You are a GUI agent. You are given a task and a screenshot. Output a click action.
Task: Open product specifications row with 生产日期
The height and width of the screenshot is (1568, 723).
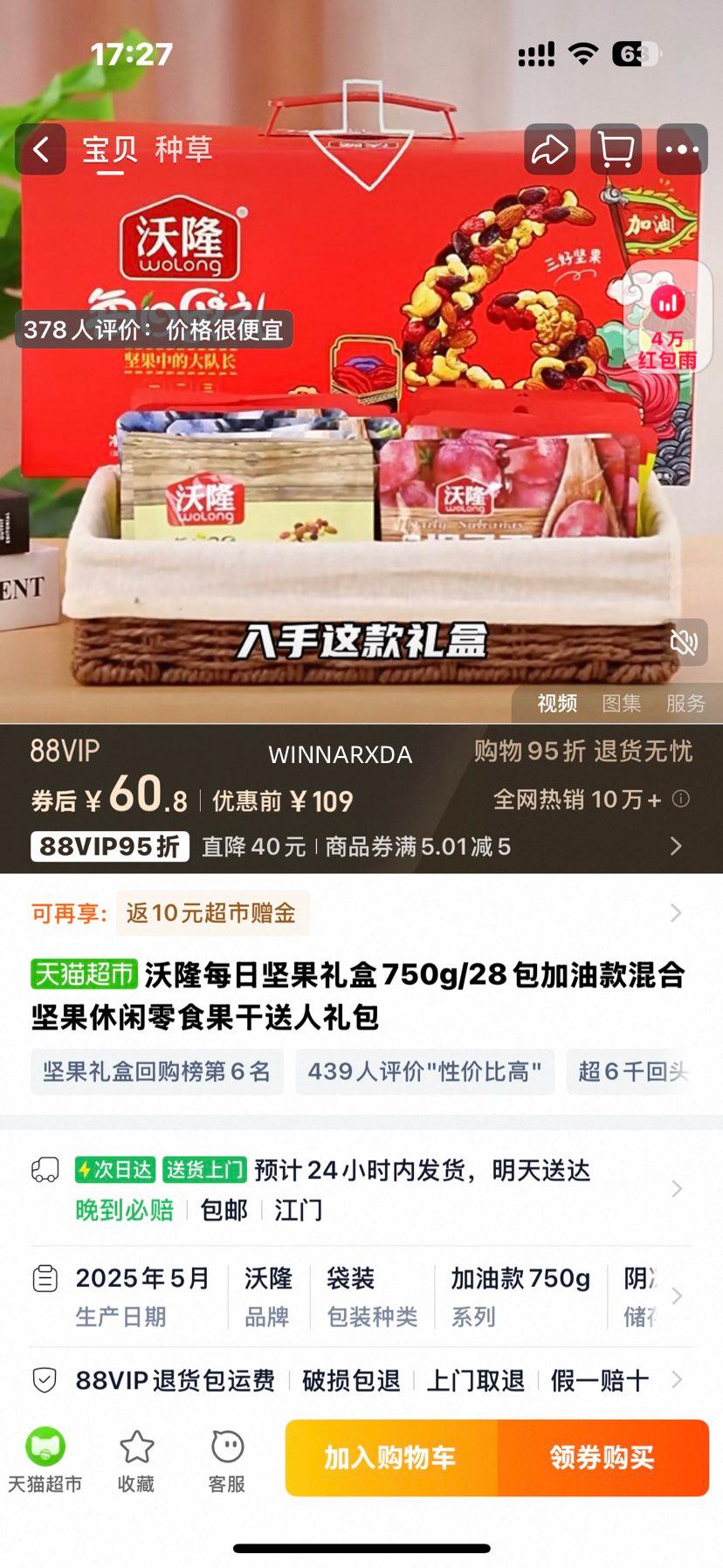358,1296
